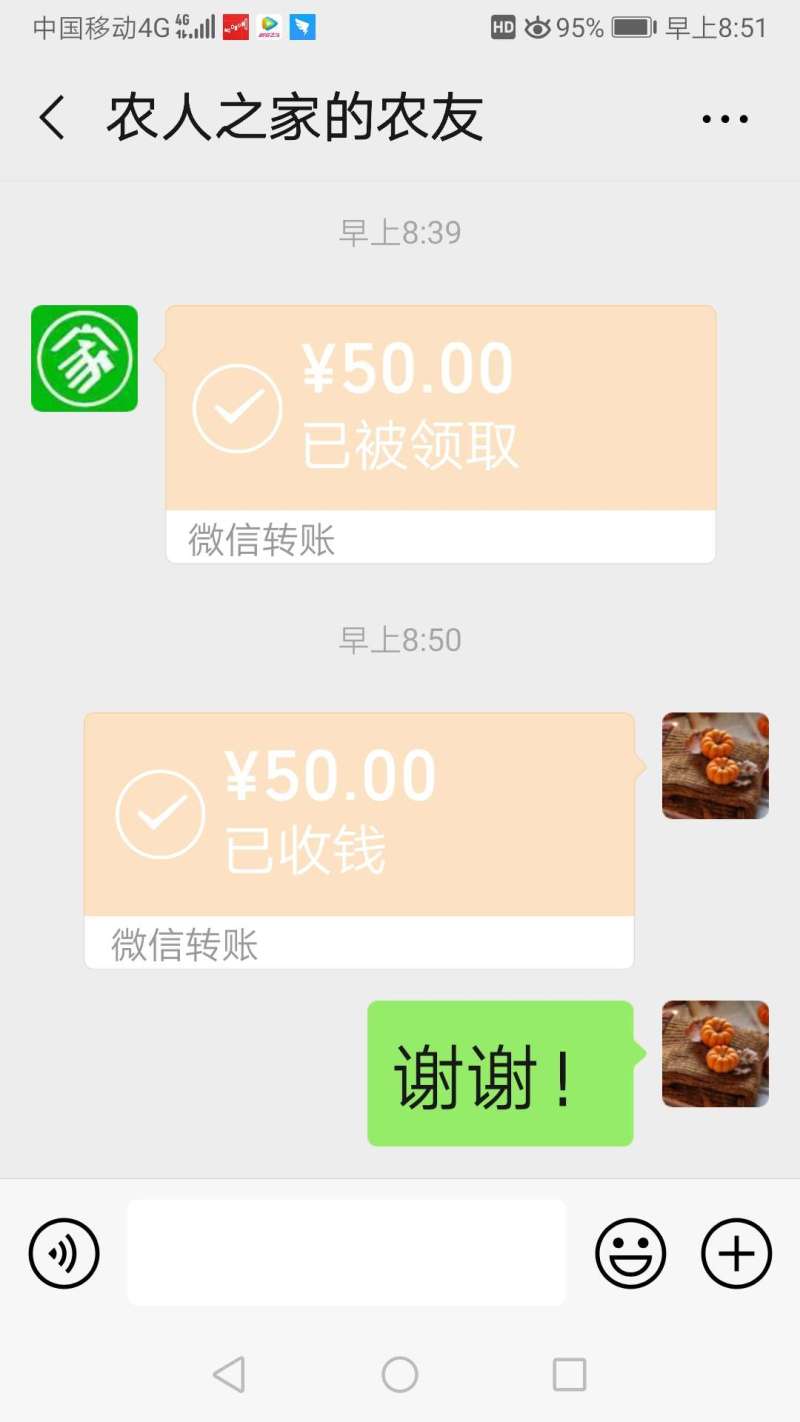Tap the system home button
The image size is (800, 1422).
400,1374
